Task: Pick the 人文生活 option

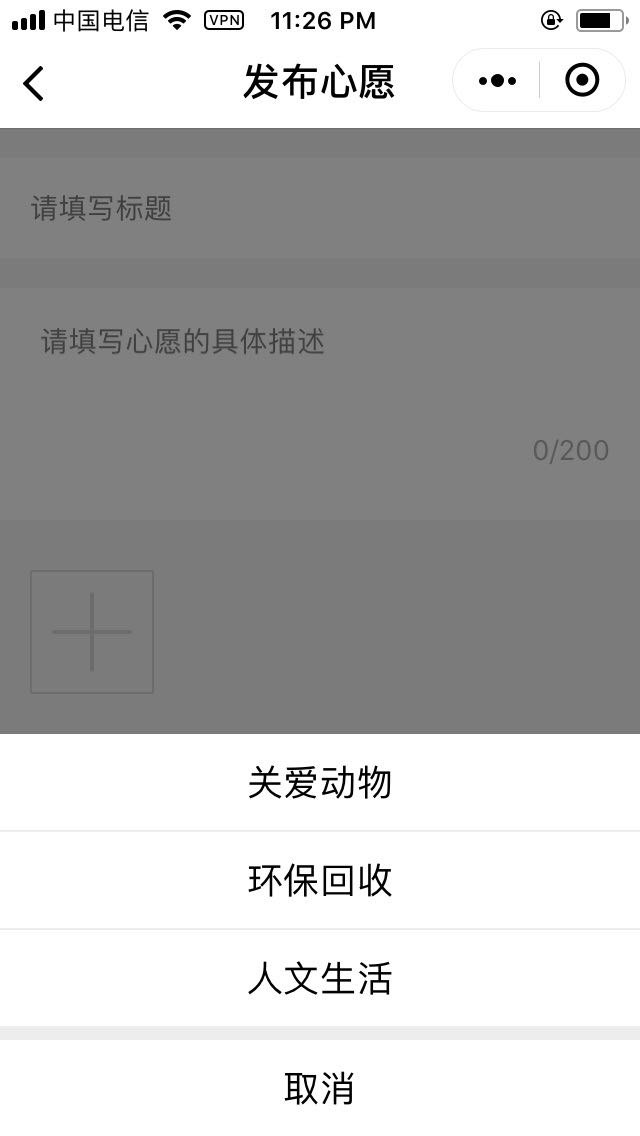Action: coord(320,977)
